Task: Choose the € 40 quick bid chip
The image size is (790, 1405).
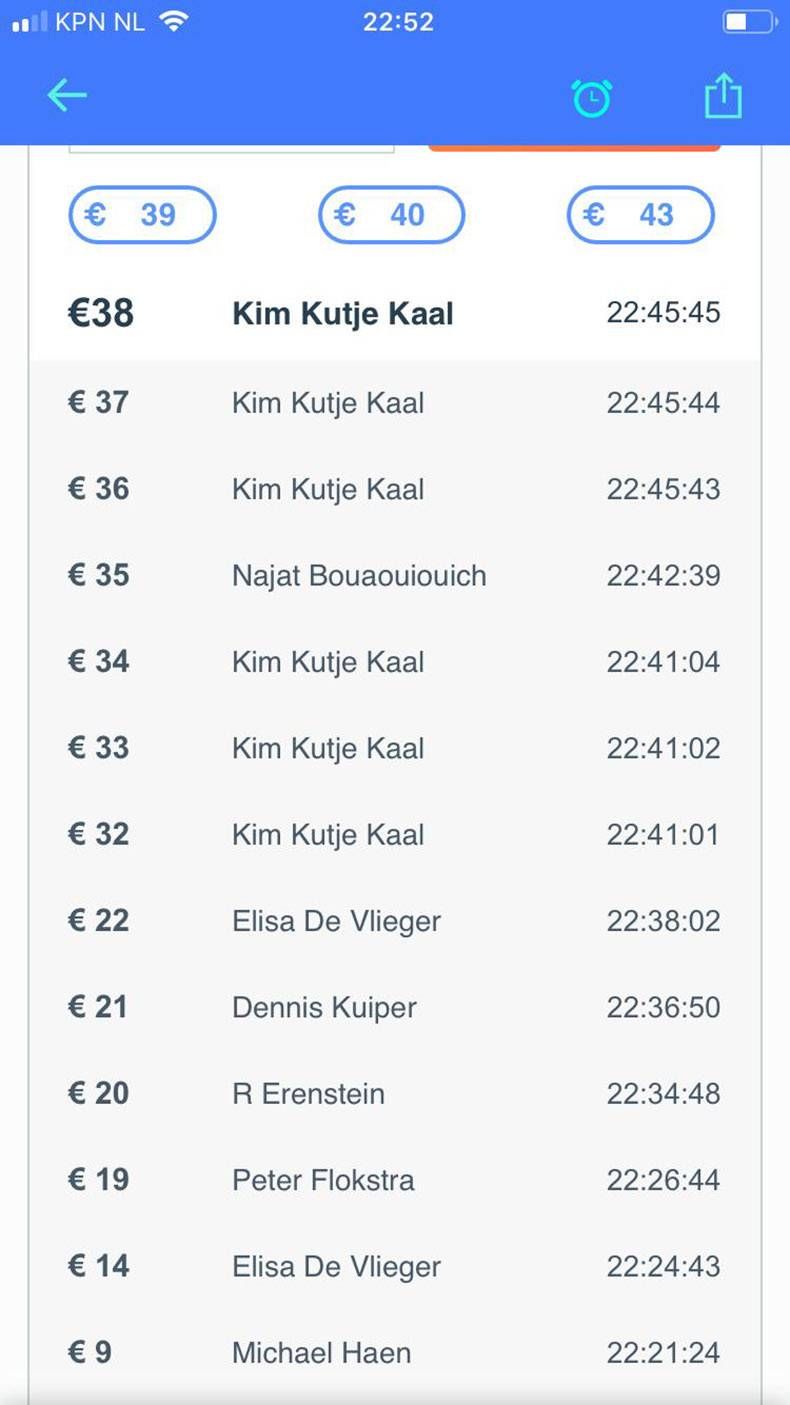Action: [x=391, y=215]
